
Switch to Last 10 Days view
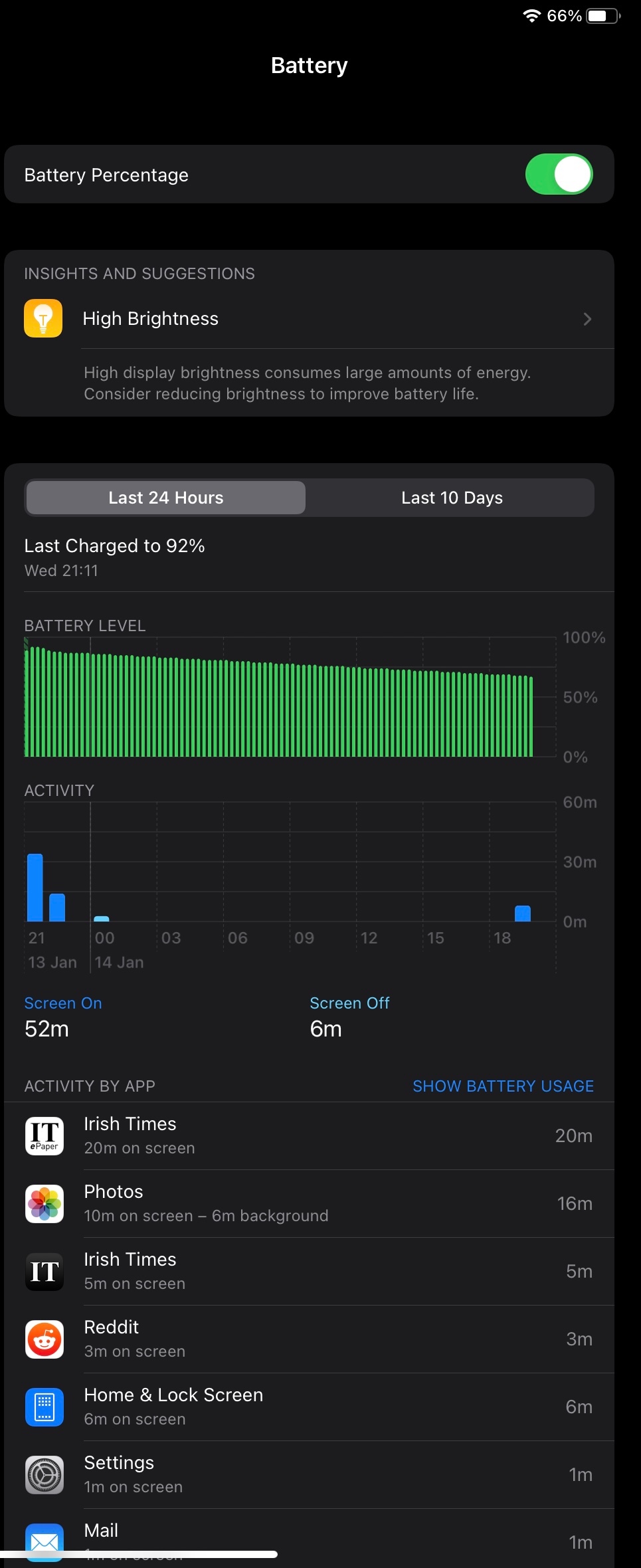452,498
